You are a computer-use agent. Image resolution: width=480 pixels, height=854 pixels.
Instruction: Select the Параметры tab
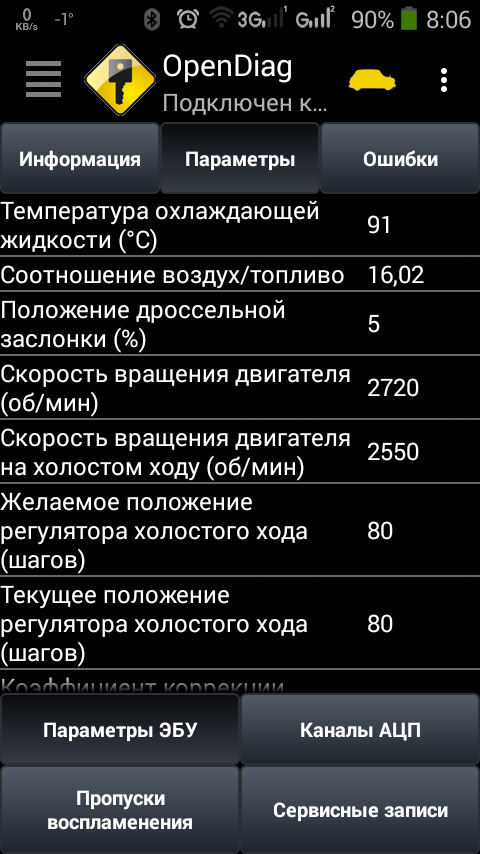(x=240, y=159)
